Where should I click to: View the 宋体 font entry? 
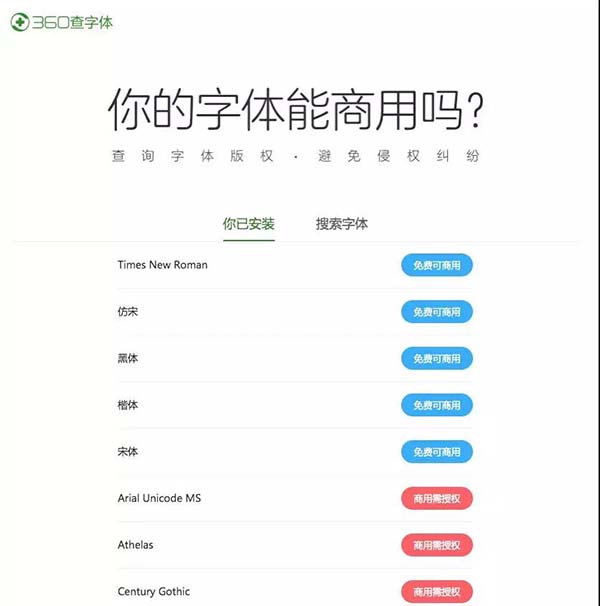128,452
